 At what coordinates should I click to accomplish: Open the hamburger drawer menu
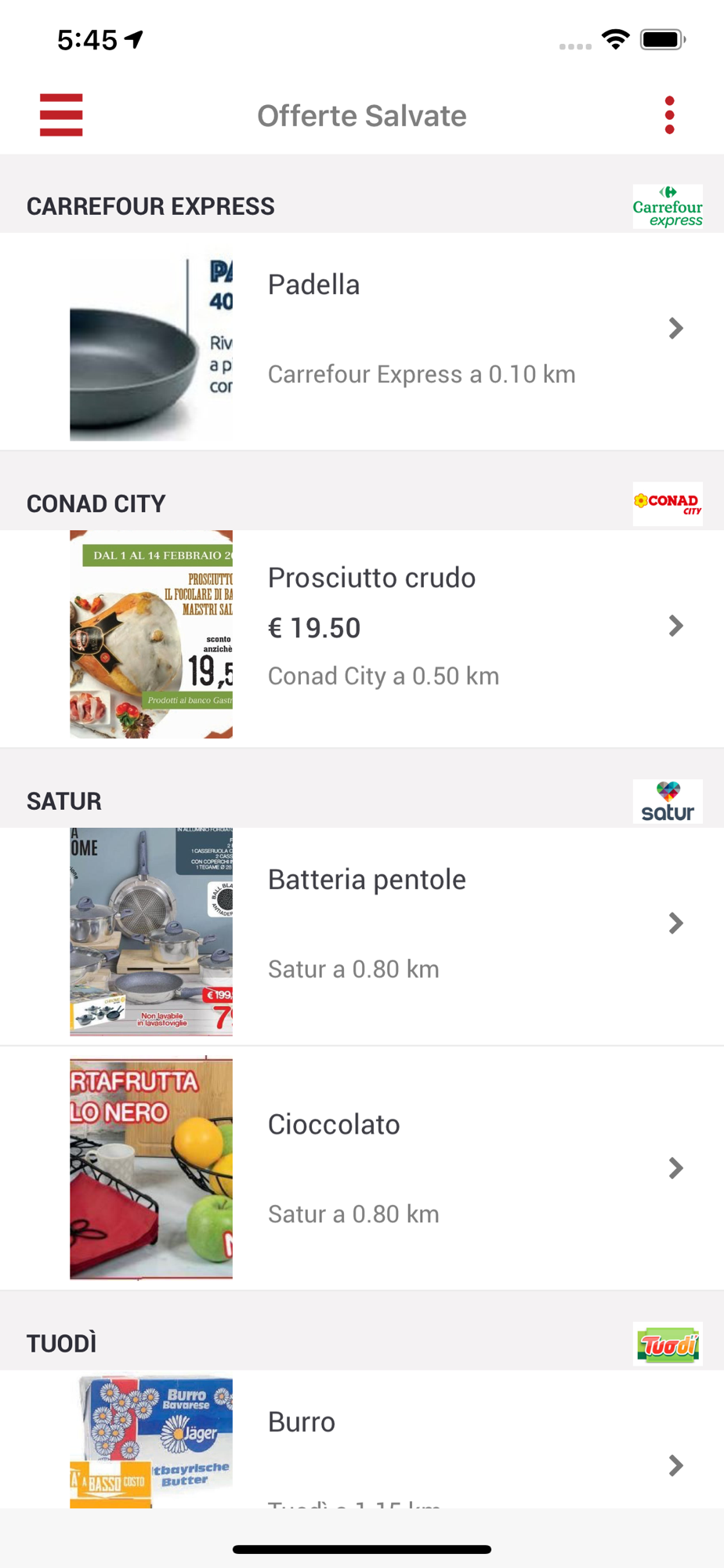coord(61,115)
